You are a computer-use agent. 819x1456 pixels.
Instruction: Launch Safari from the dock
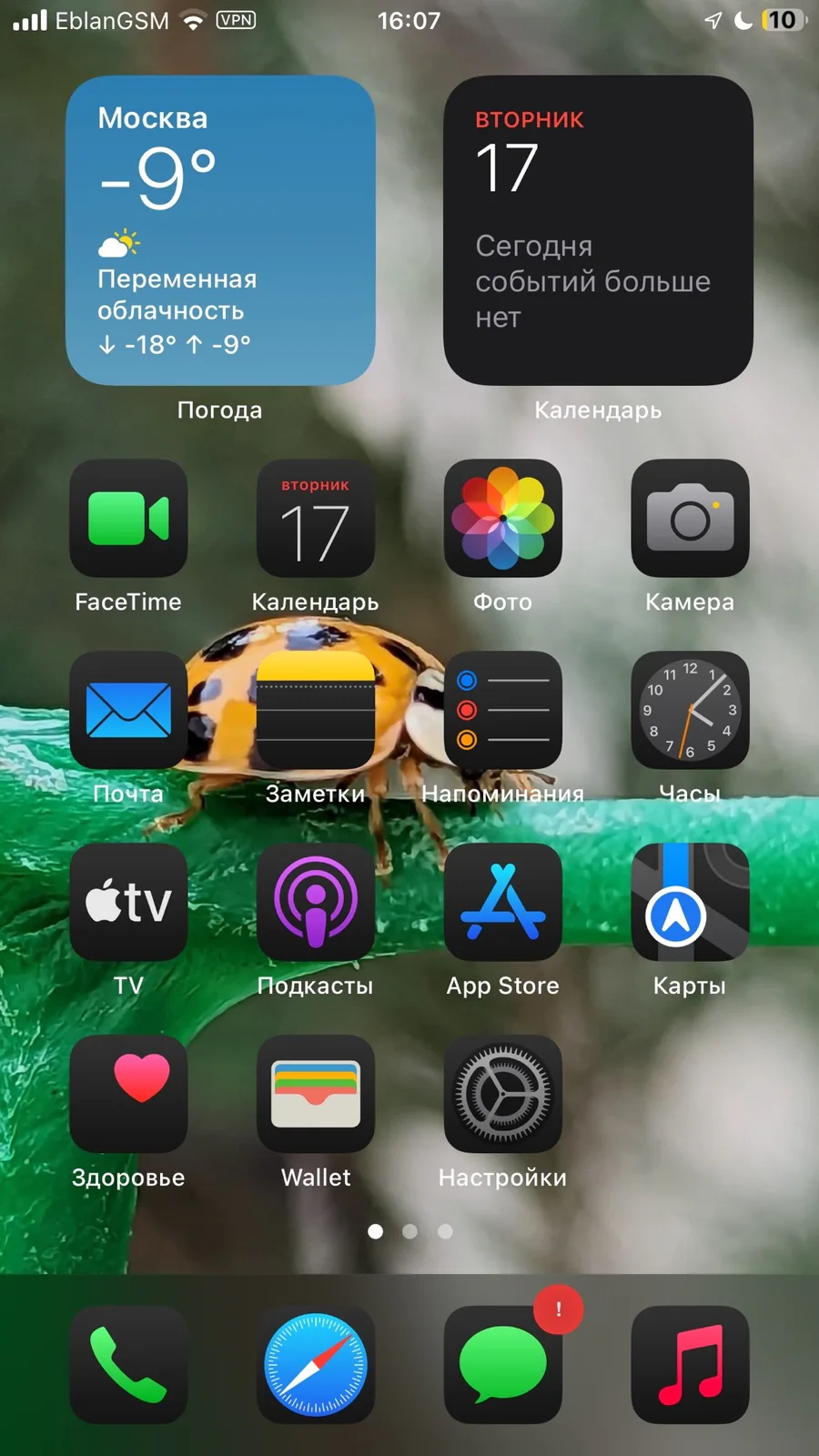316,1365
